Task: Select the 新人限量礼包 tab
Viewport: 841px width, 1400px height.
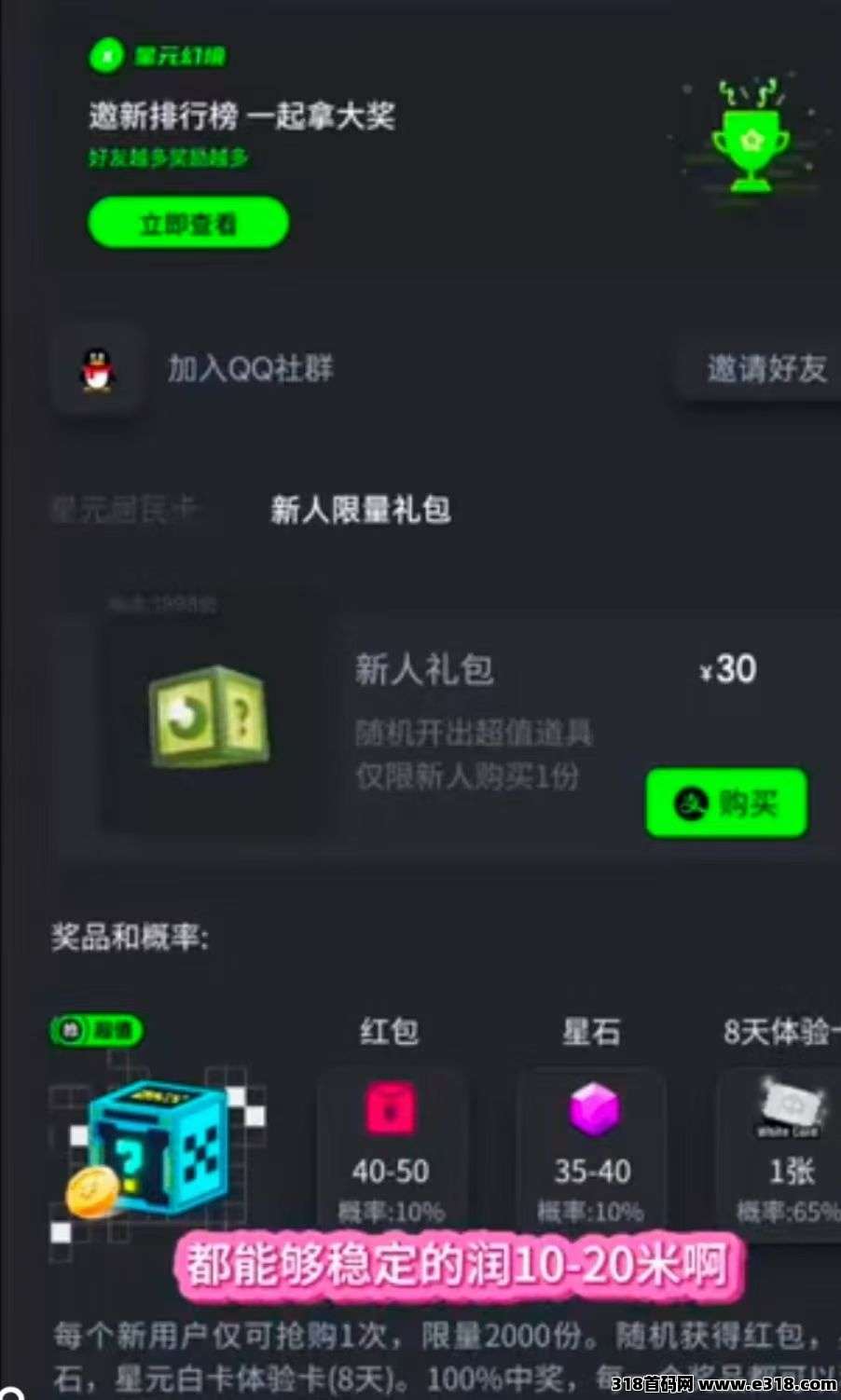Action: coord(360,510)
